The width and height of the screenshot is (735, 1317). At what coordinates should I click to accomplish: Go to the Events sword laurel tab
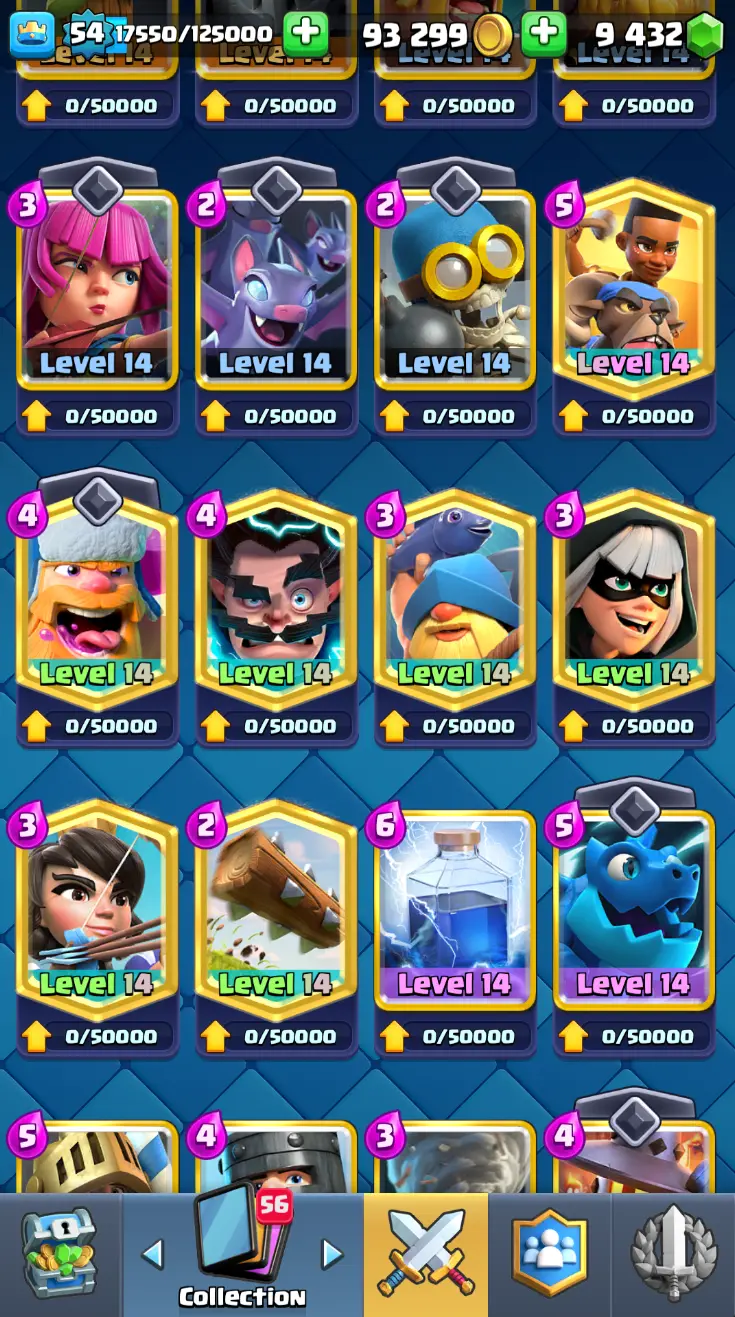click(x=673, y=1254)
